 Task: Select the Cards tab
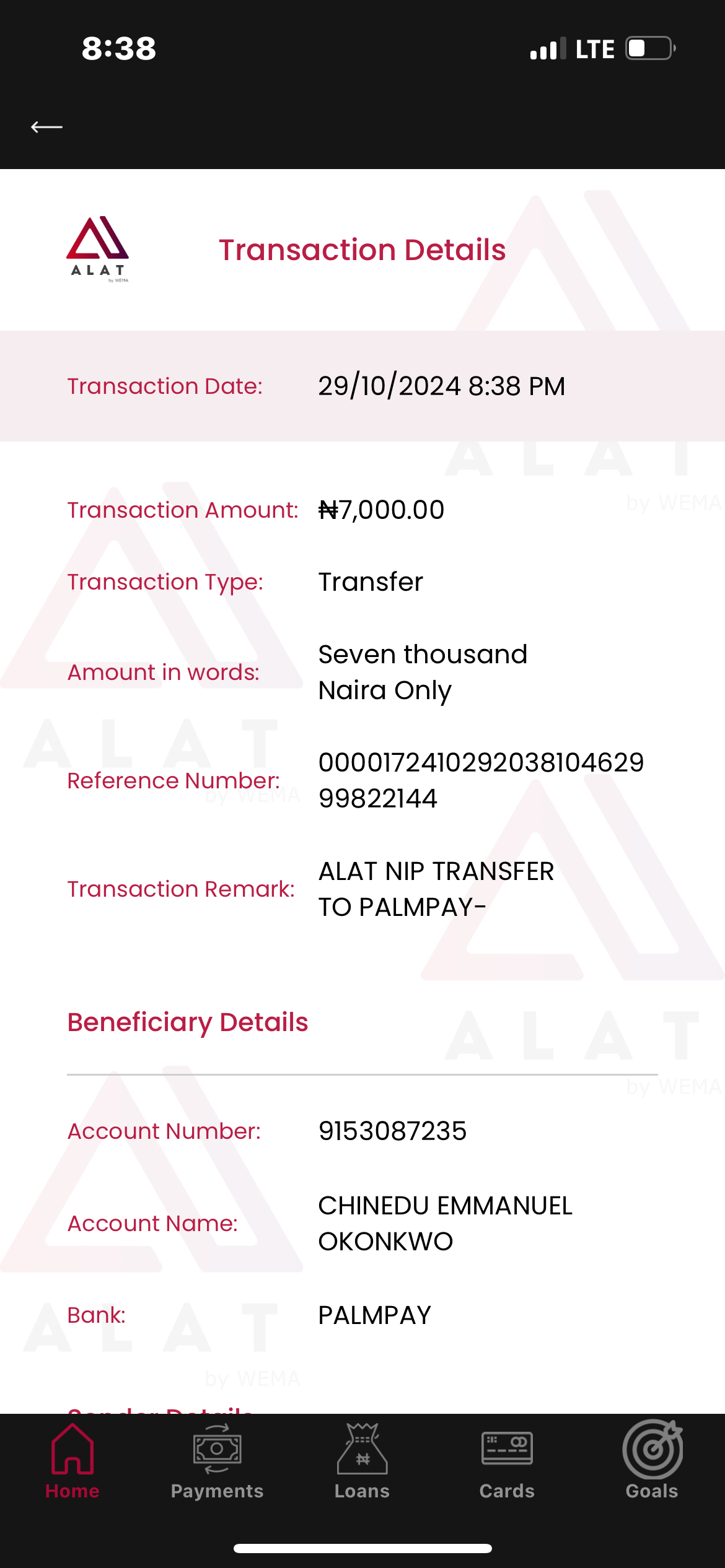point(507,1461)
